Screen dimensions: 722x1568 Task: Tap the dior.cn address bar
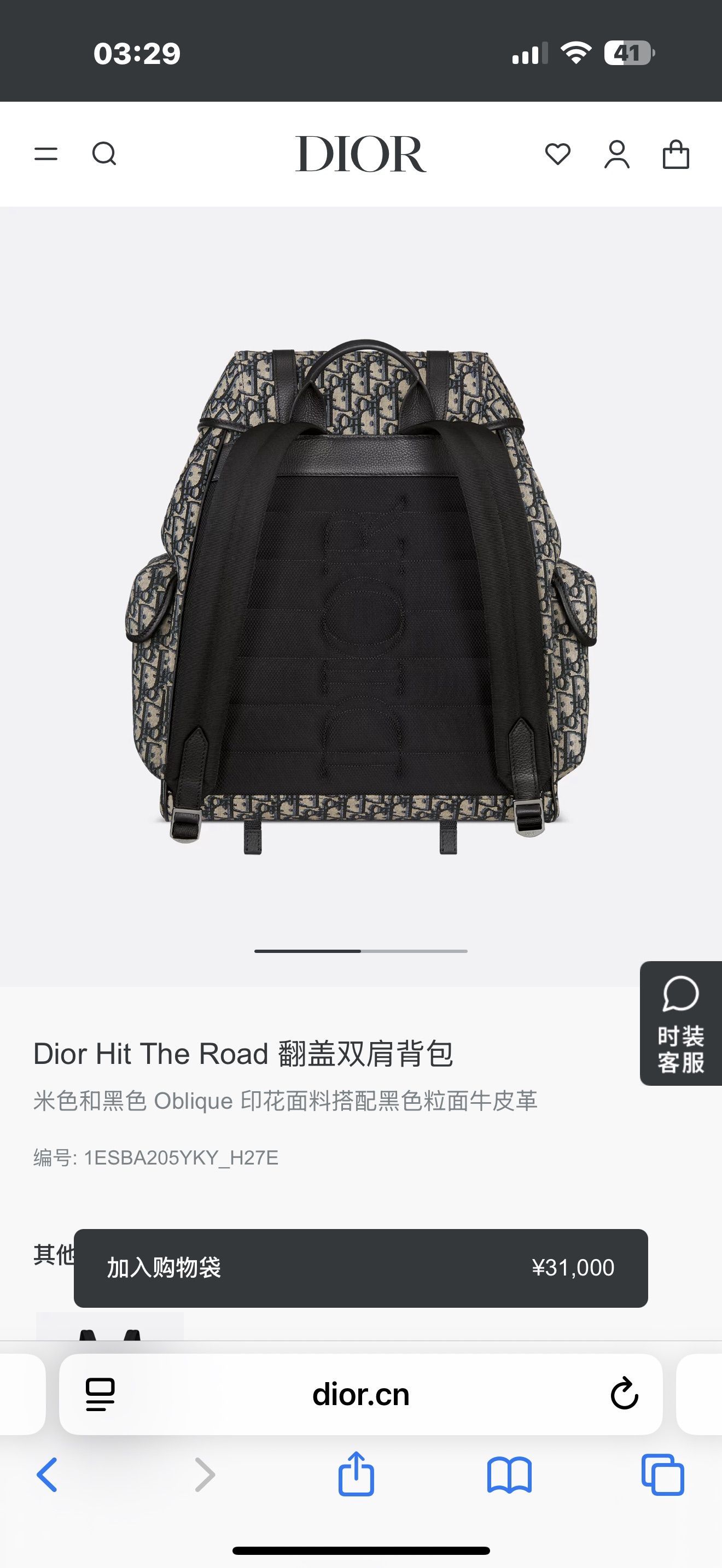click(361, 1395)
